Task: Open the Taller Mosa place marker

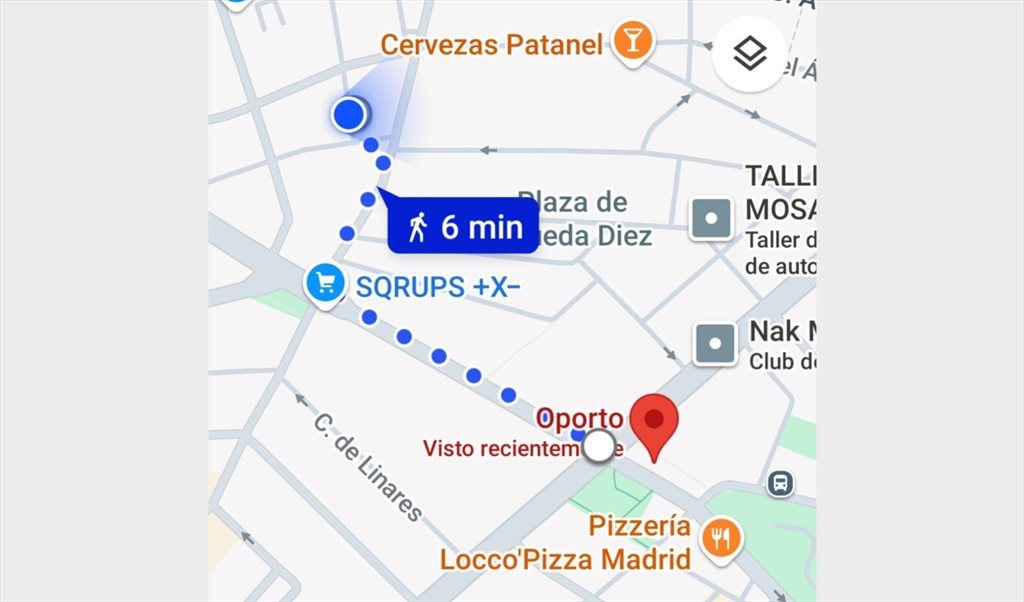Action: click(712, 218)
